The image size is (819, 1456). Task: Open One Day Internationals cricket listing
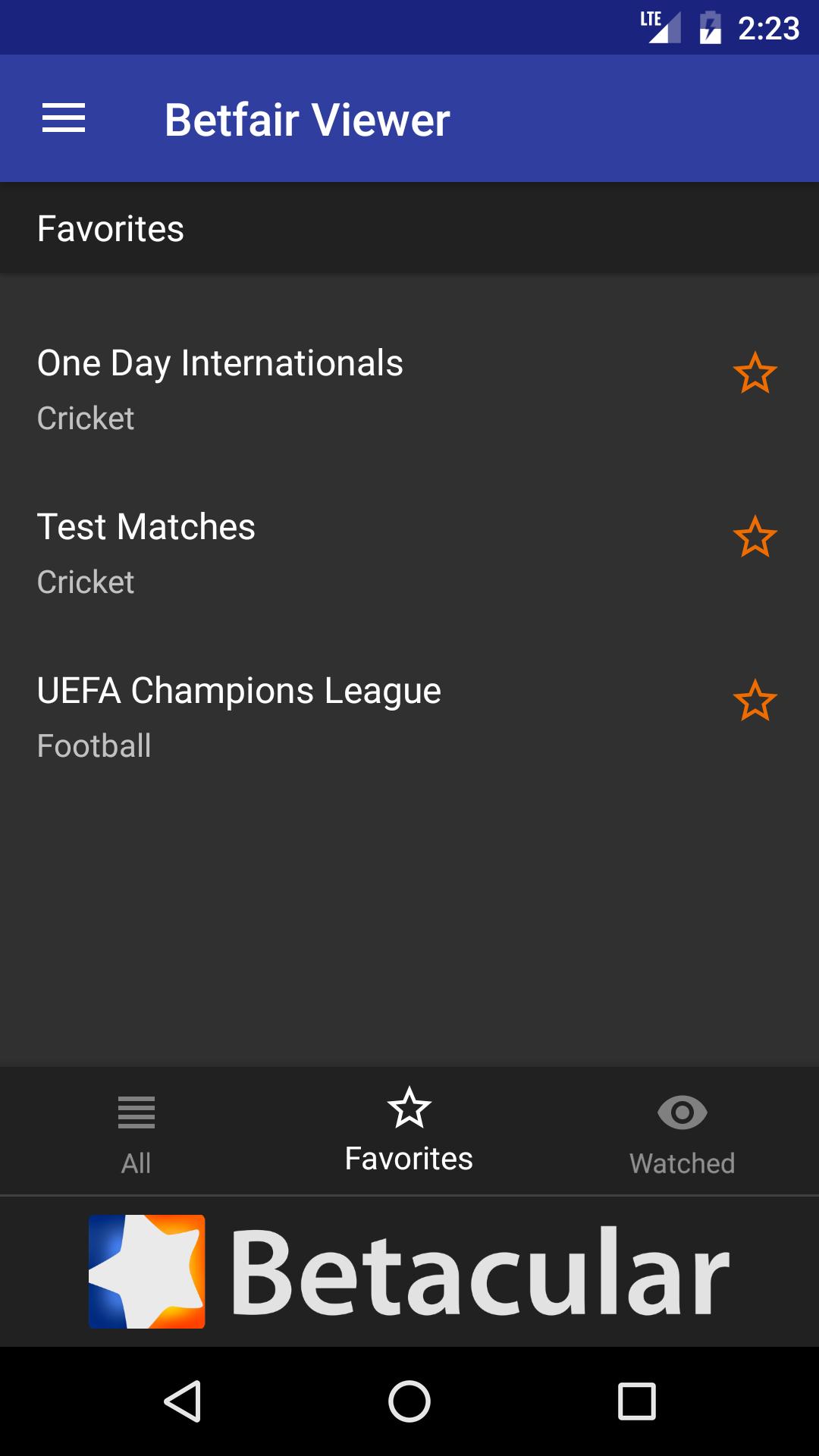pyautogui.click(x=303, y=387)
